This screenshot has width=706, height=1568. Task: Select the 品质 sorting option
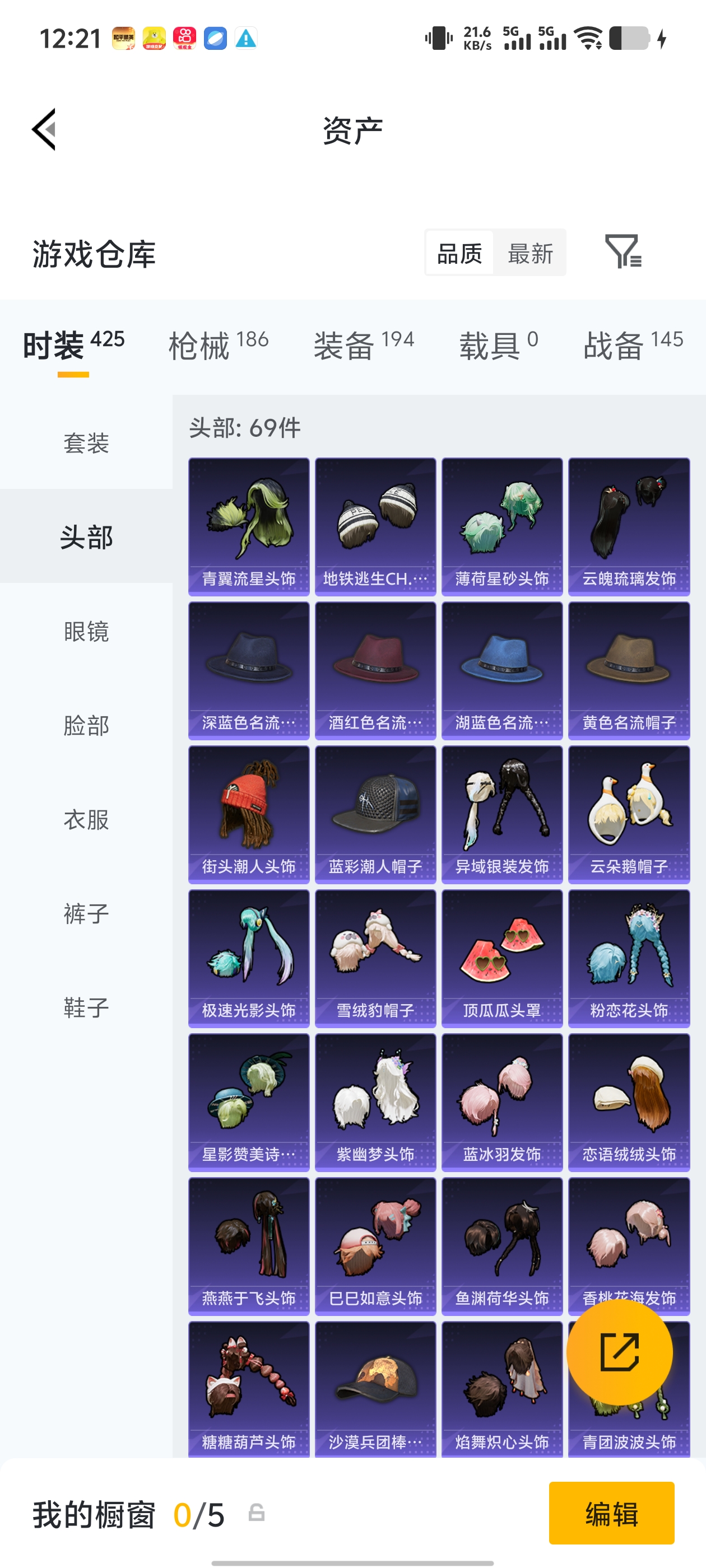461,253
